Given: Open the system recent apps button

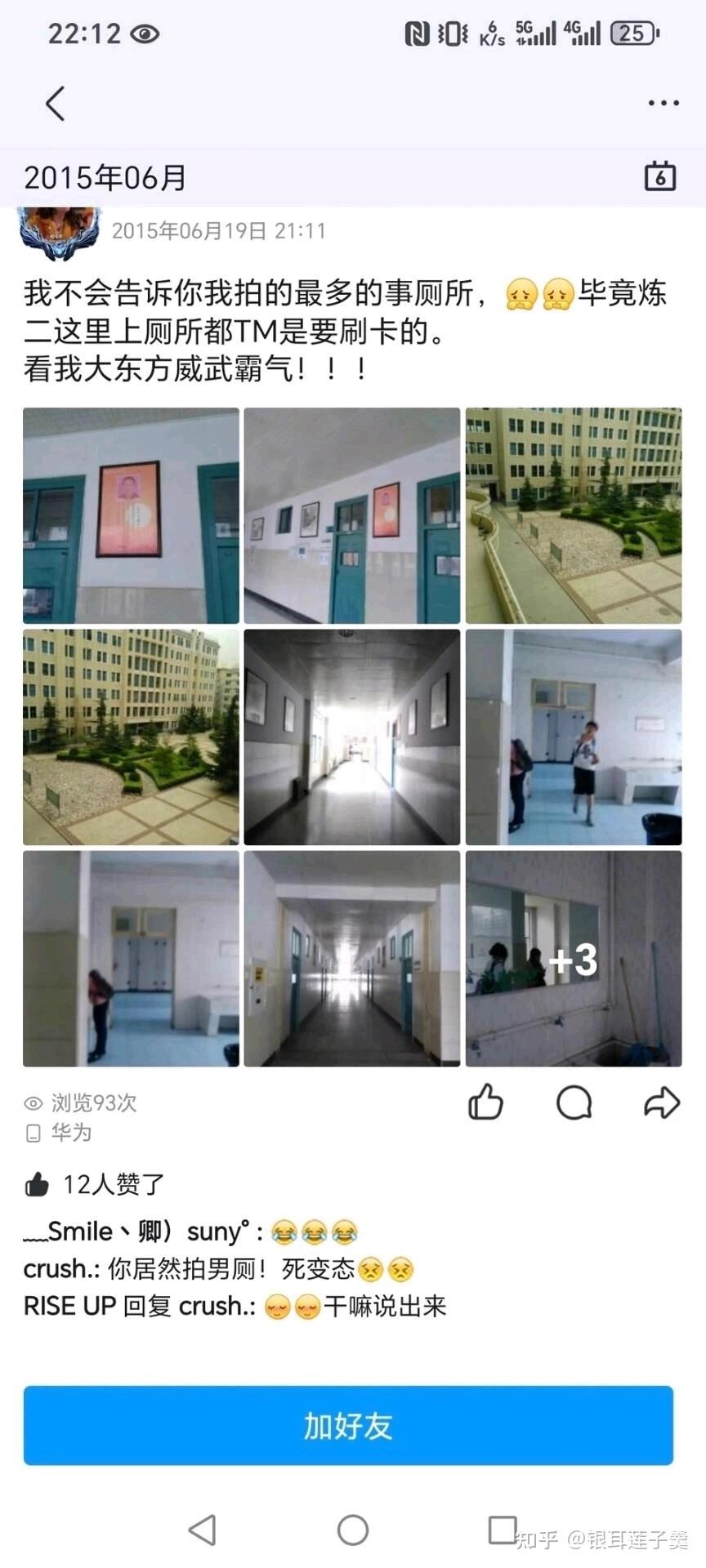Looking at the screenshot, I should 502,1530.
